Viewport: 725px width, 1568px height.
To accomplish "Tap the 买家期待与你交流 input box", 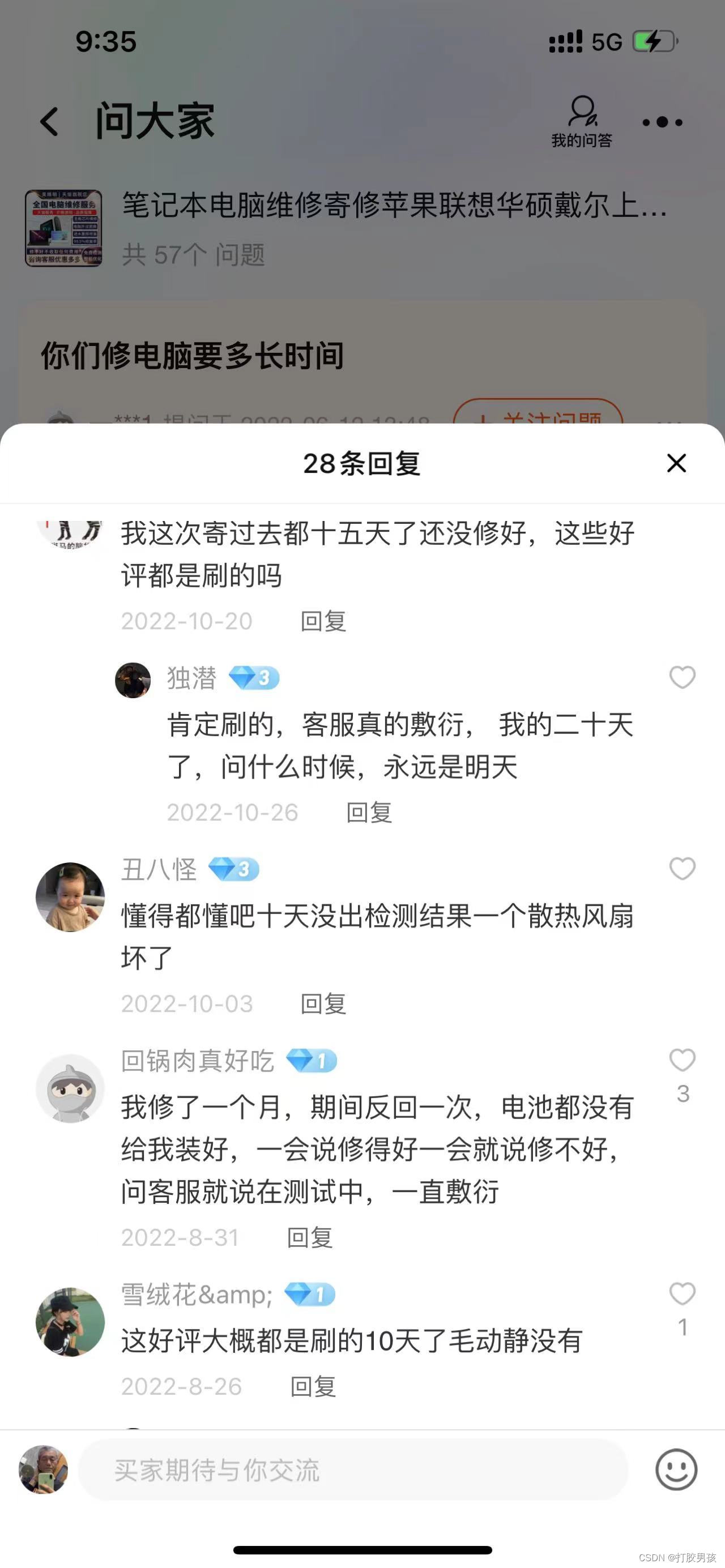I will (x=353, y=1471).
